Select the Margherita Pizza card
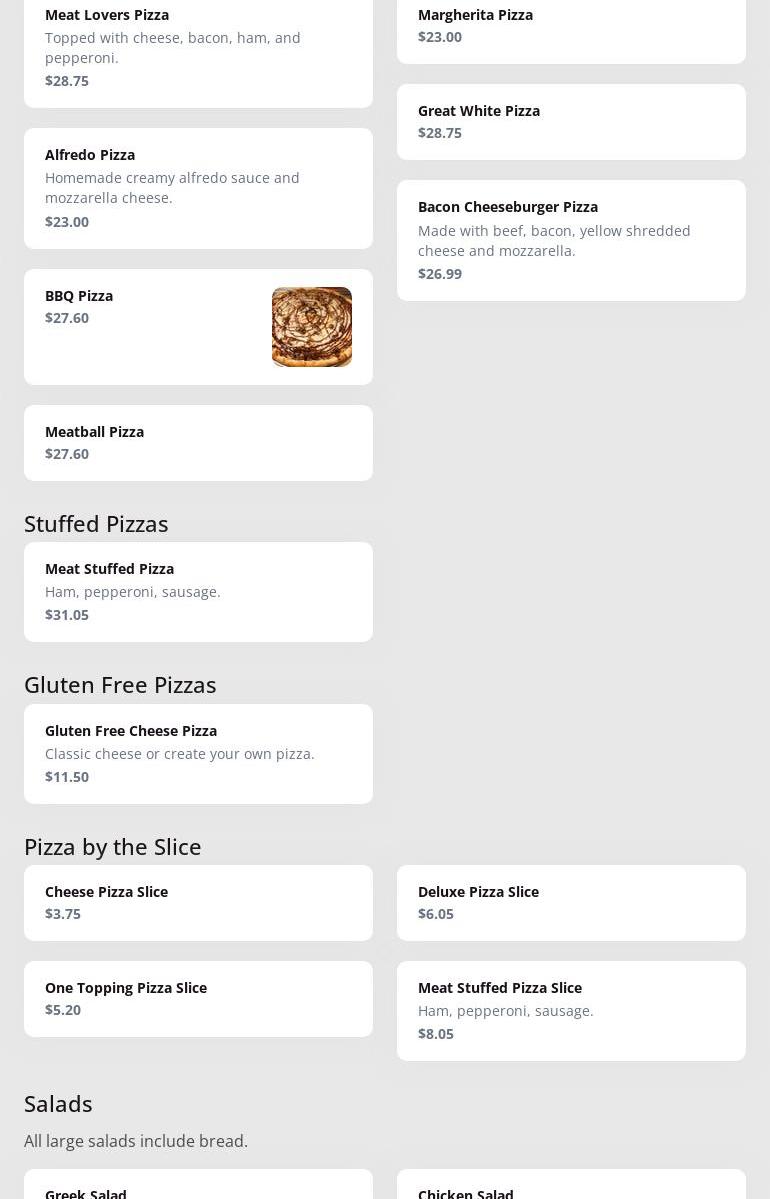The height and width of the screenshot is (1199, 770). tap(571, 26)
